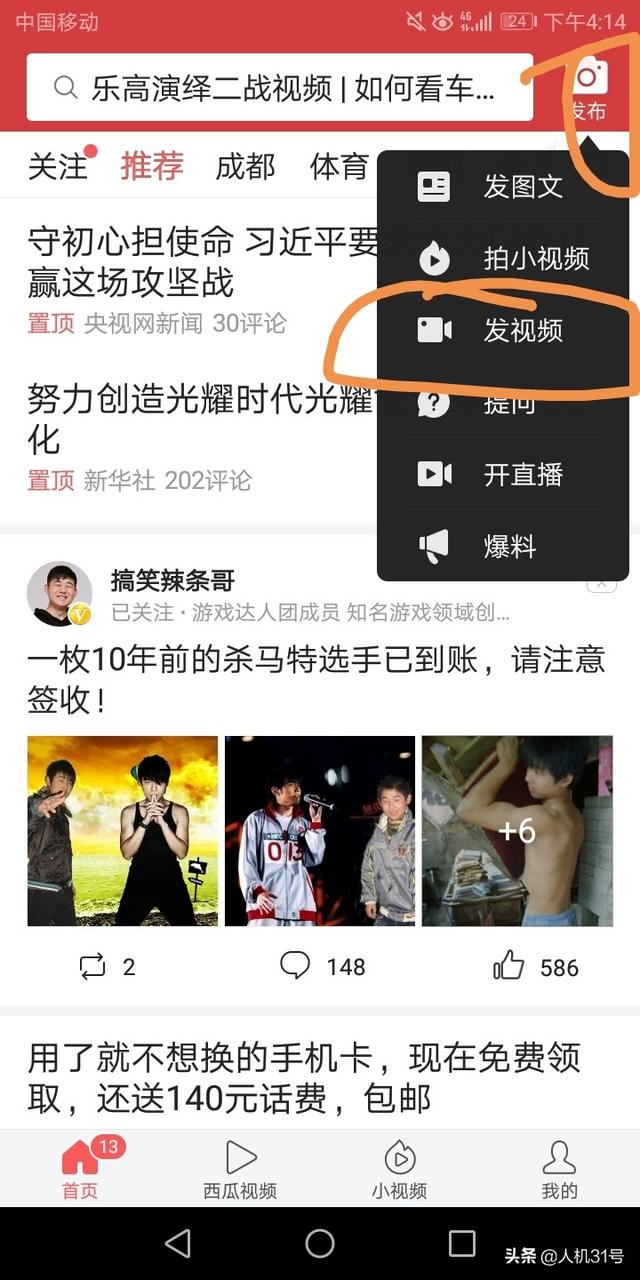Switch to the 成都 tab

pyautogui.click(x=245, y=167)
